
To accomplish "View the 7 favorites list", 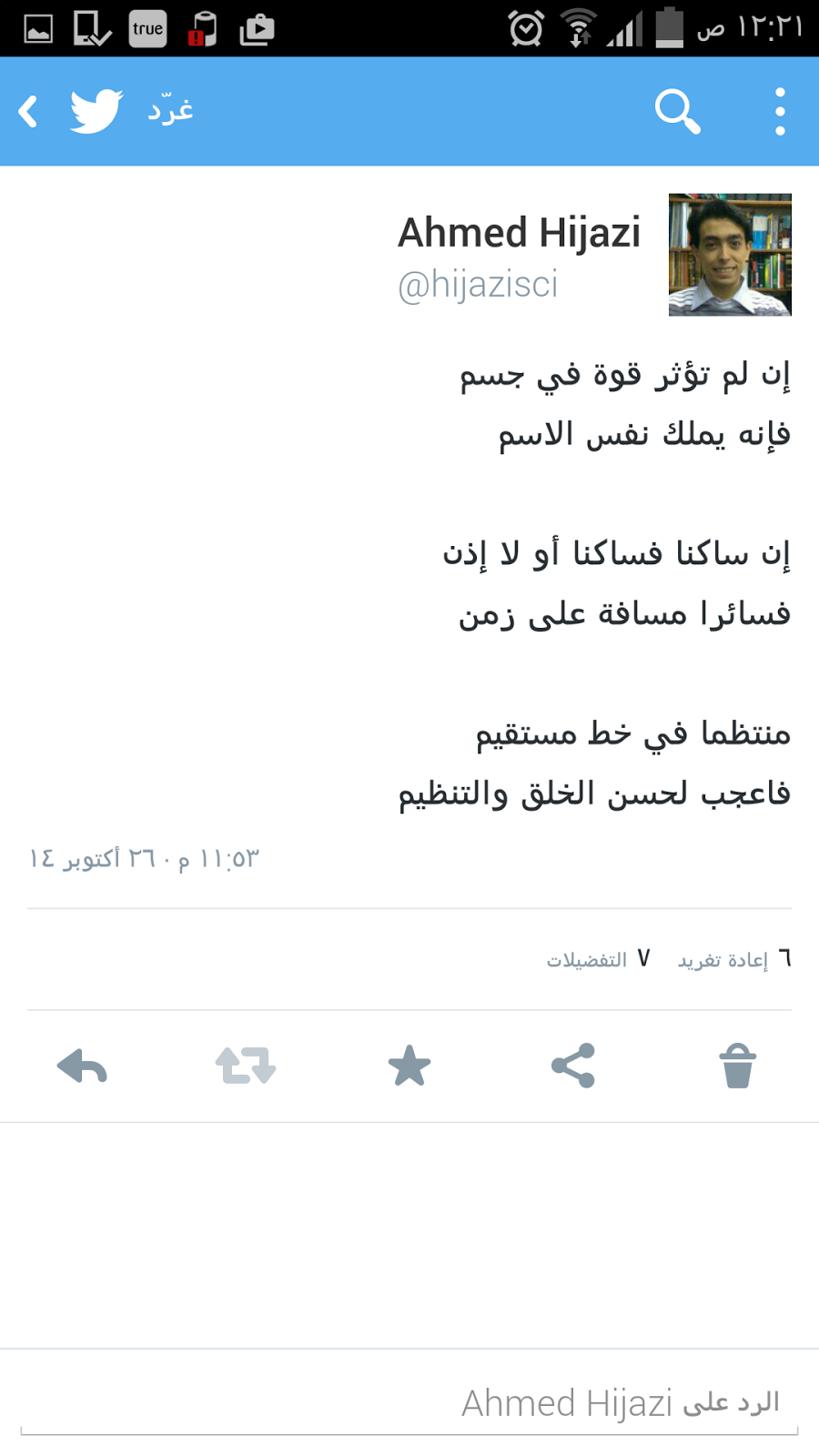I will (x=598, y=959).
